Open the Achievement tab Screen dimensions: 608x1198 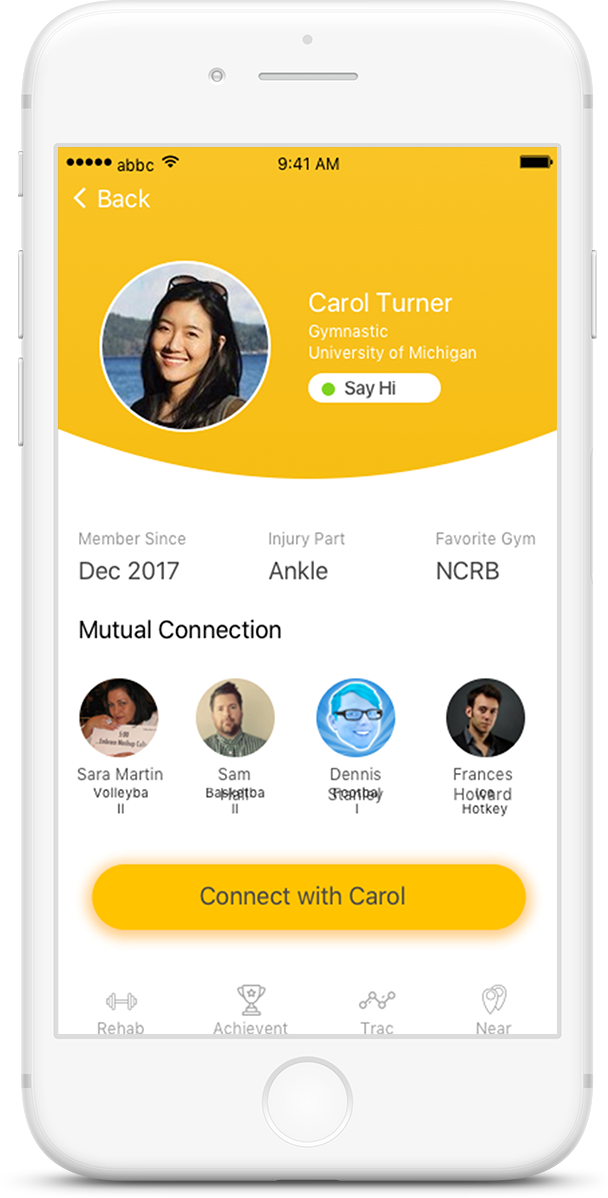[x=250, y=1010]
